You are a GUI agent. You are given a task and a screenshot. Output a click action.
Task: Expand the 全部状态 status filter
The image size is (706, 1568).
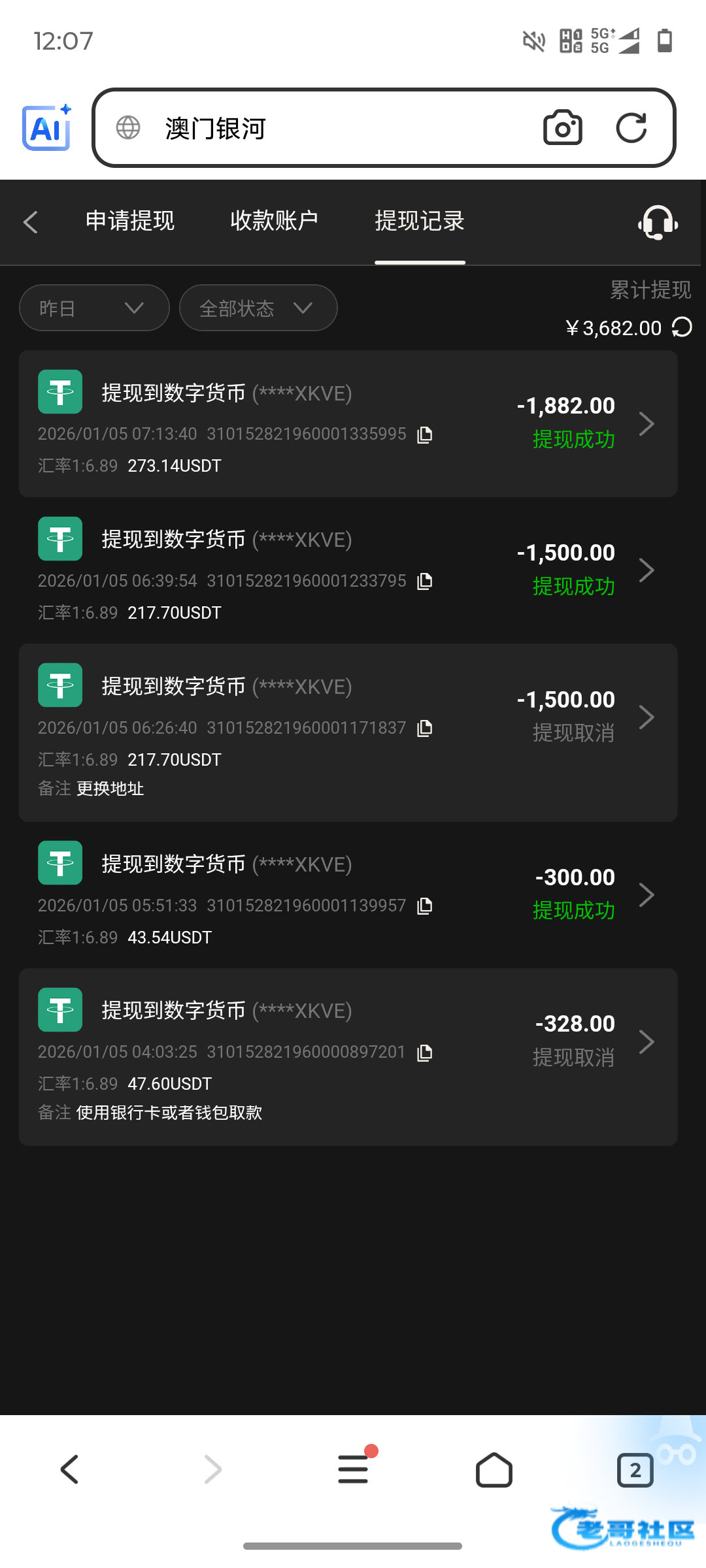pos(258,308)
